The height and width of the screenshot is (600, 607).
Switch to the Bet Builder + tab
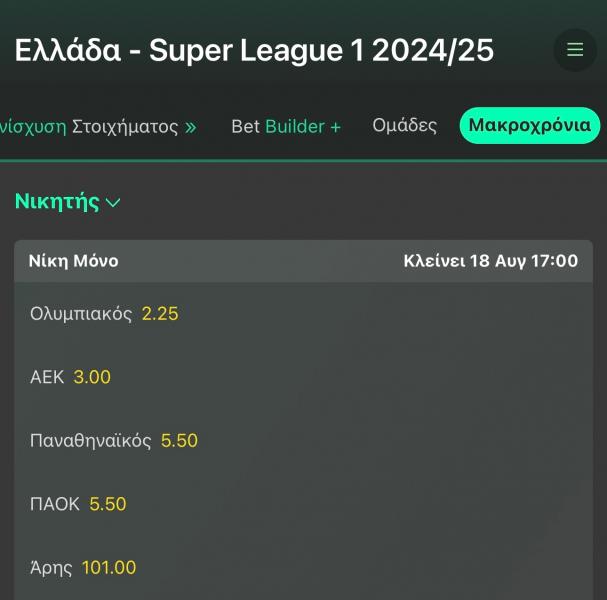pos(286,127)
